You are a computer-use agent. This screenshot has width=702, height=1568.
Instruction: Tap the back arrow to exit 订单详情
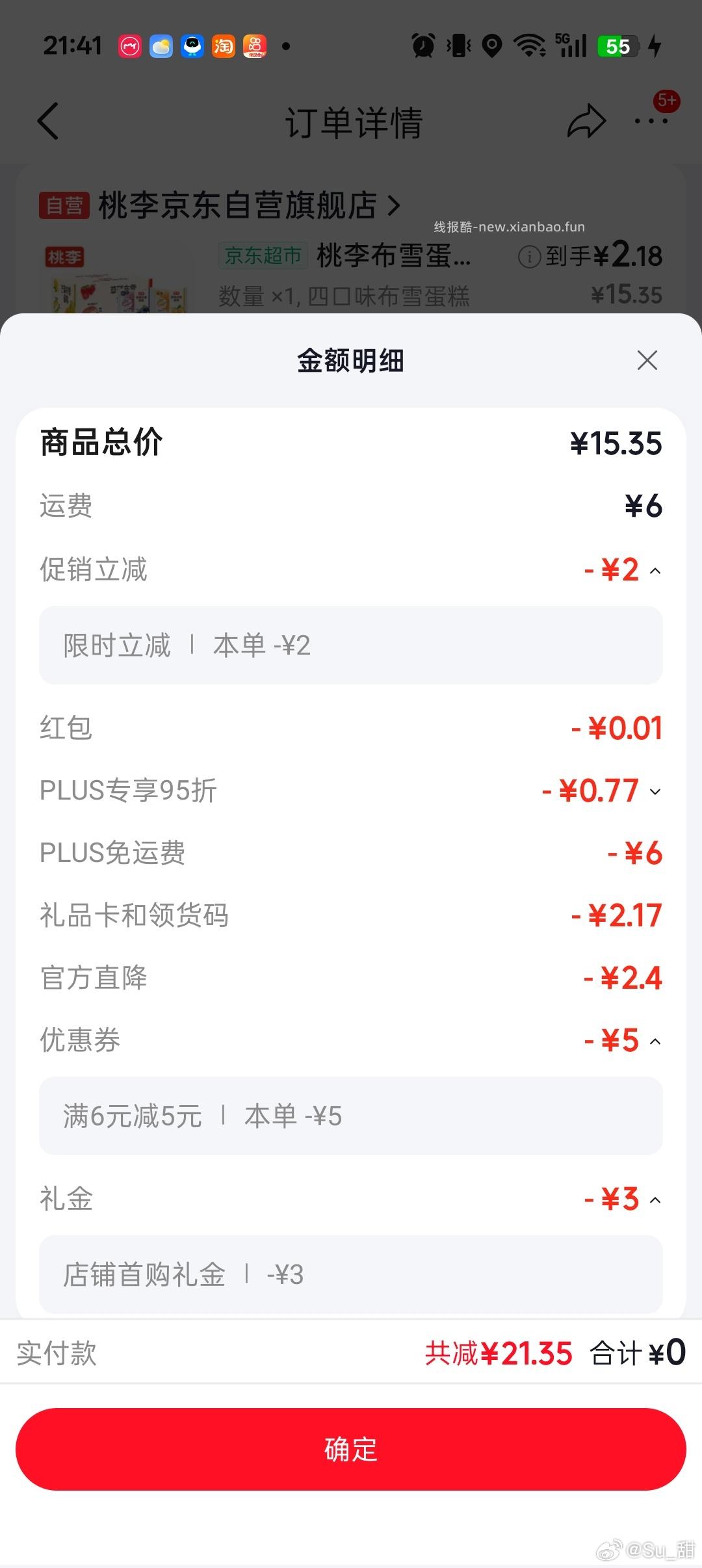47,121
